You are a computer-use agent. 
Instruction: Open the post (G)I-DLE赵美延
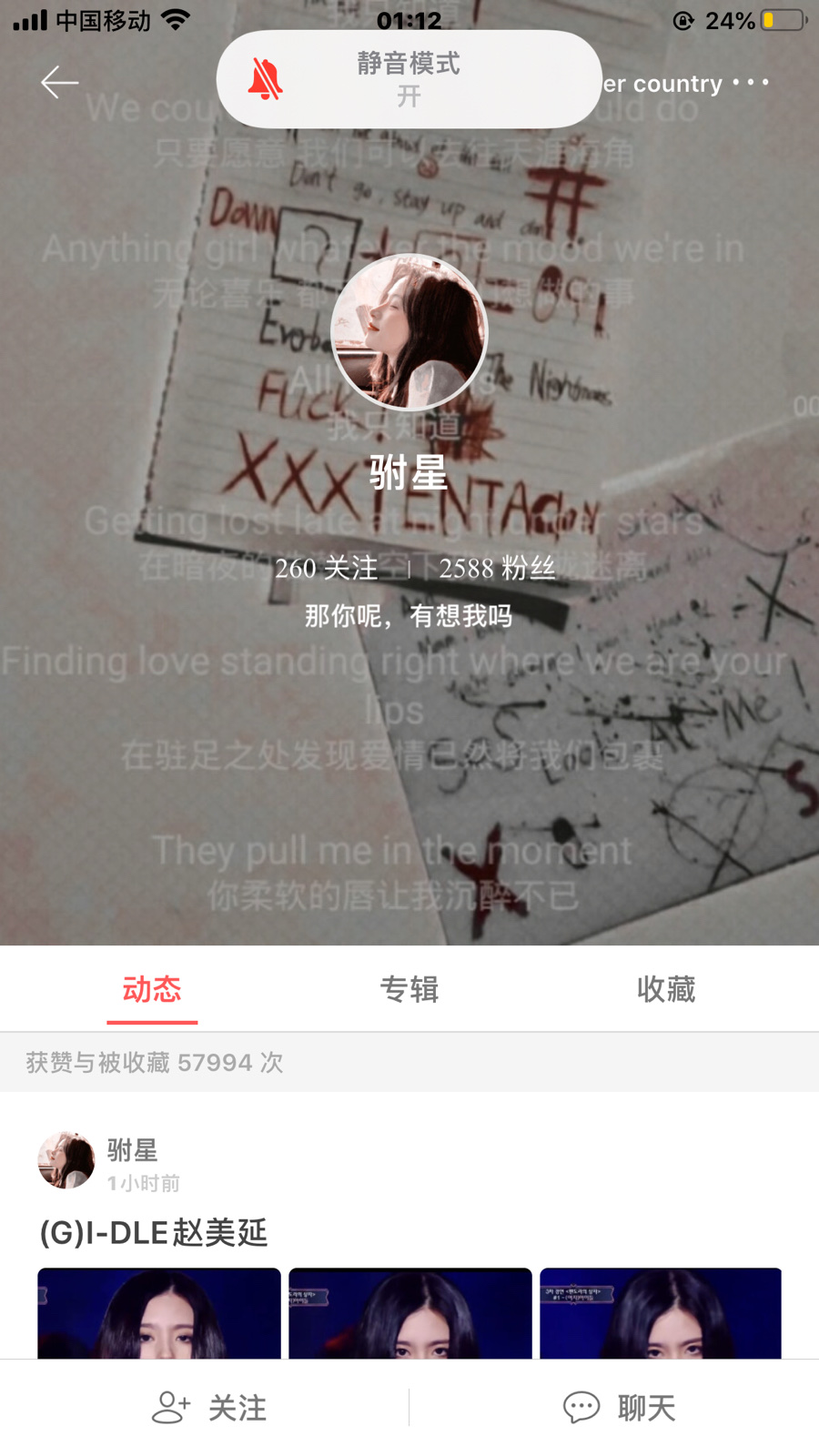point(154,1233)
